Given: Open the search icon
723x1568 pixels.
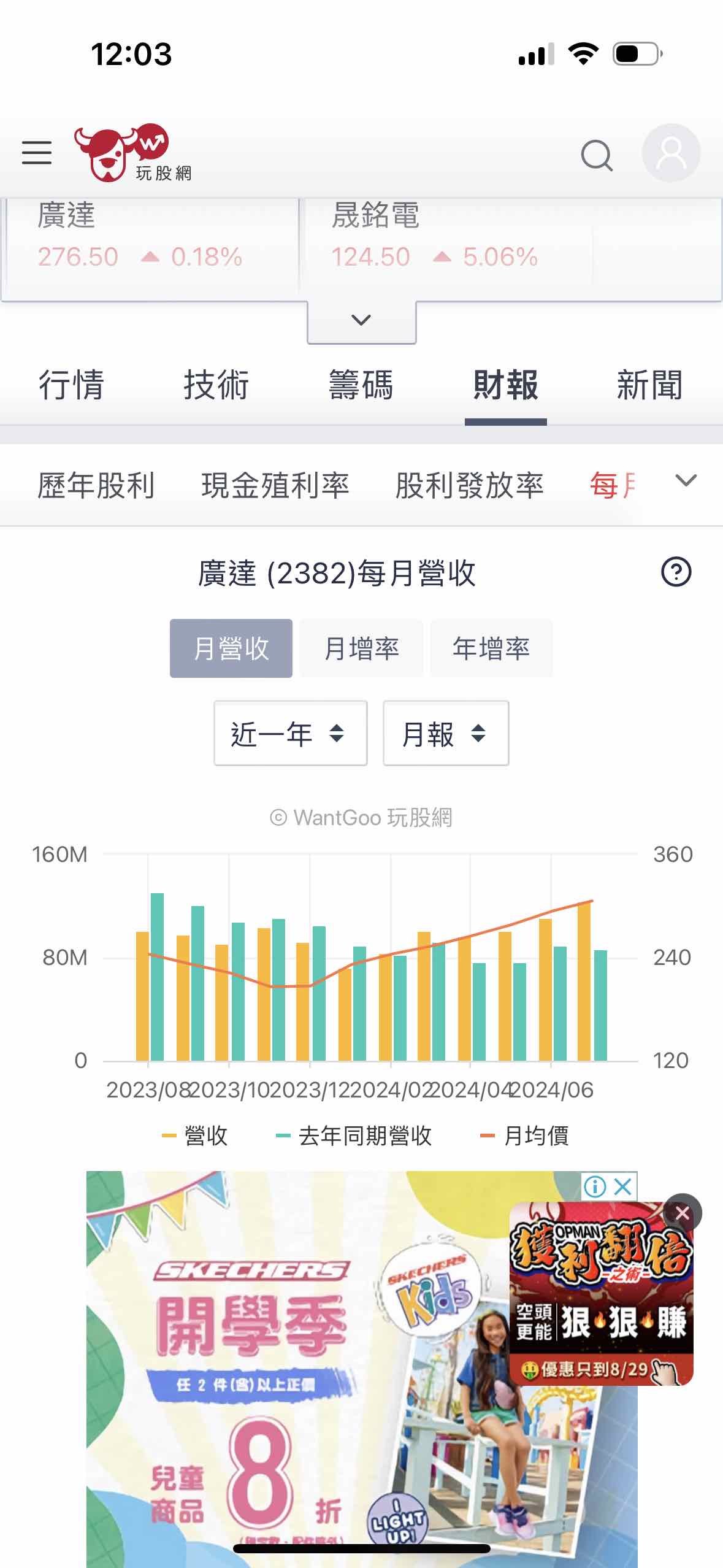Looking at the screenshot, I should [596, 155].
